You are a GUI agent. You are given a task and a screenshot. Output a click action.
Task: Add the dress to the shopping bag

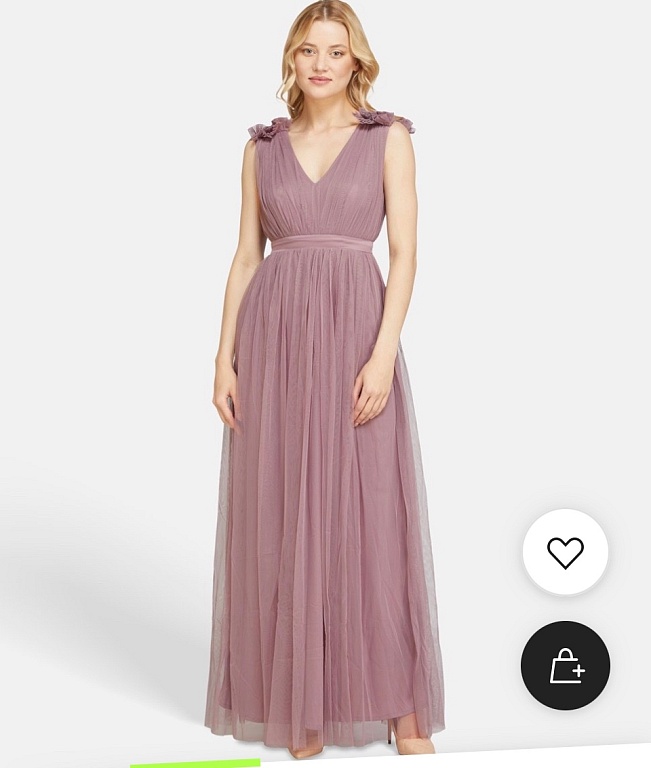click(565, 665)
